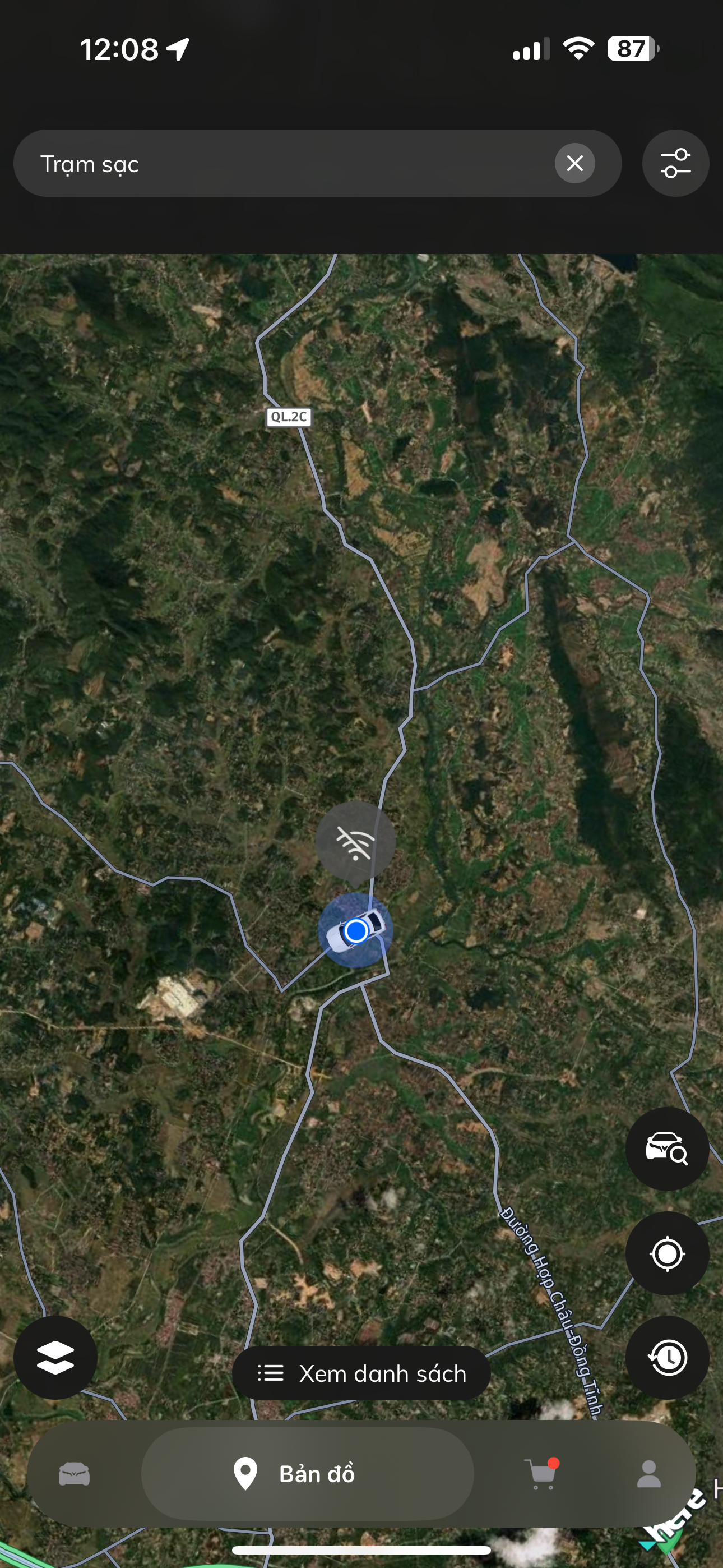Locate my vehicle on the map
The width and height of the screenshot is (723, 1568).
667,1148
